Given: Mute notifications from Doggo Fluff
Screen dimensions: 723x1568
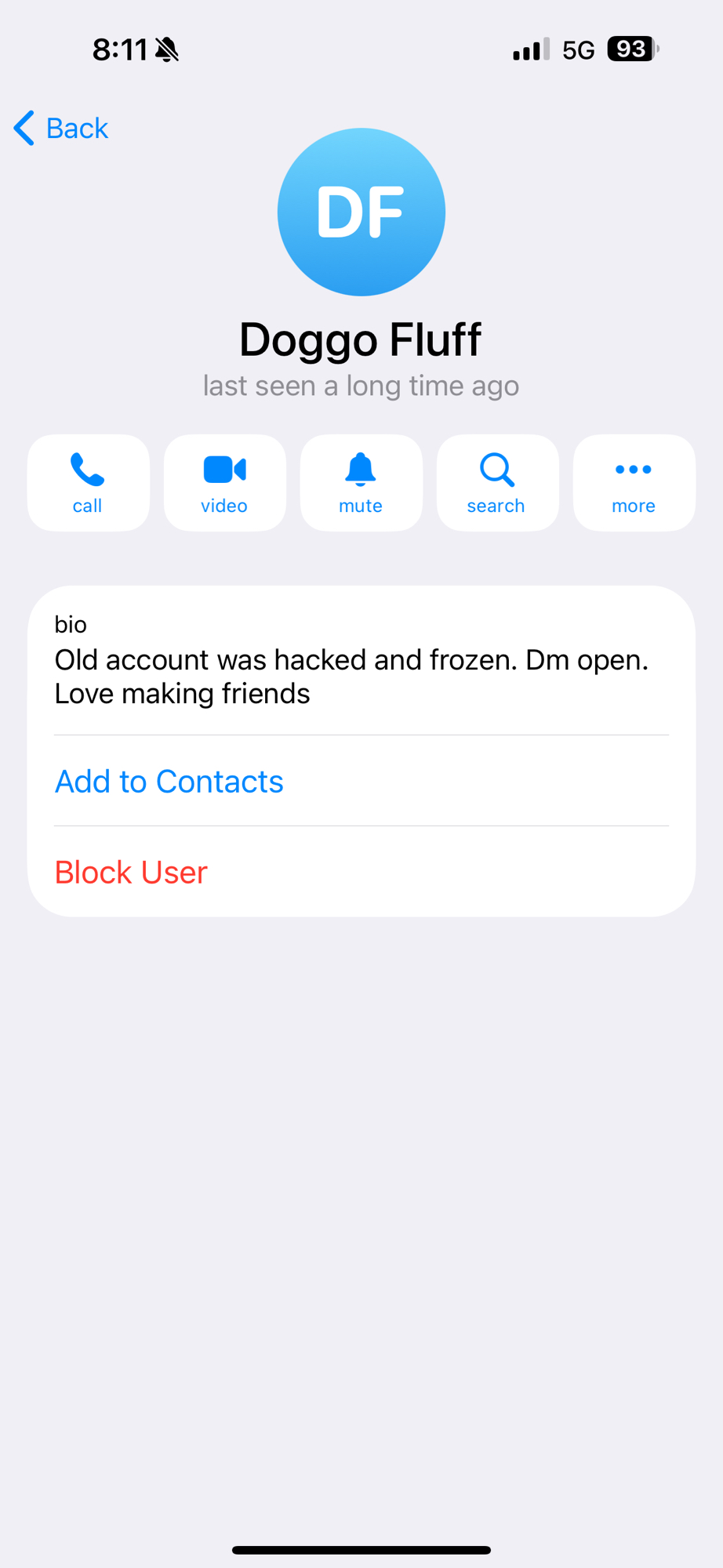Looking at the screenshot, I should [361, 483].
